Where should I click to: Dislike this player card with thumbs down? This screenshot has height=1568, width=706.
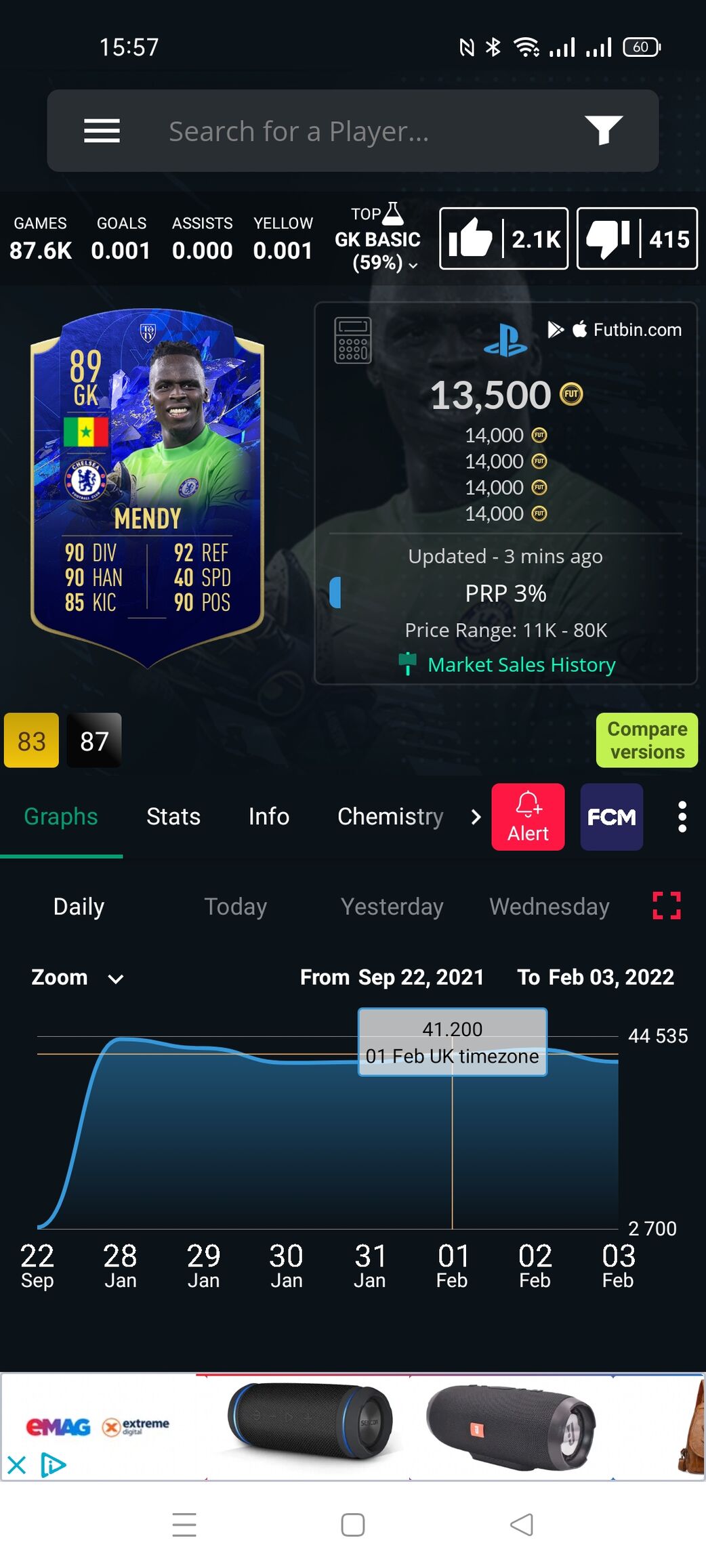click(x=636, y=238)
